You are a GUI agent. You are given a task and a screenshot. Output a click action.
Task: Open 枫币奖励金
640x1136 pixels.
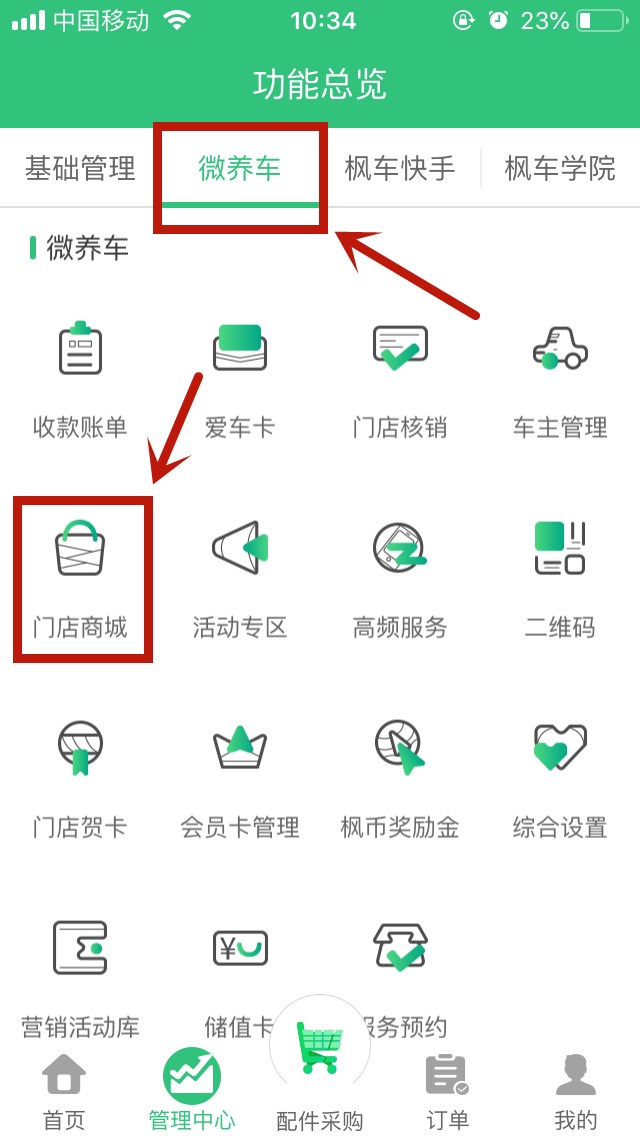[400, 778]
